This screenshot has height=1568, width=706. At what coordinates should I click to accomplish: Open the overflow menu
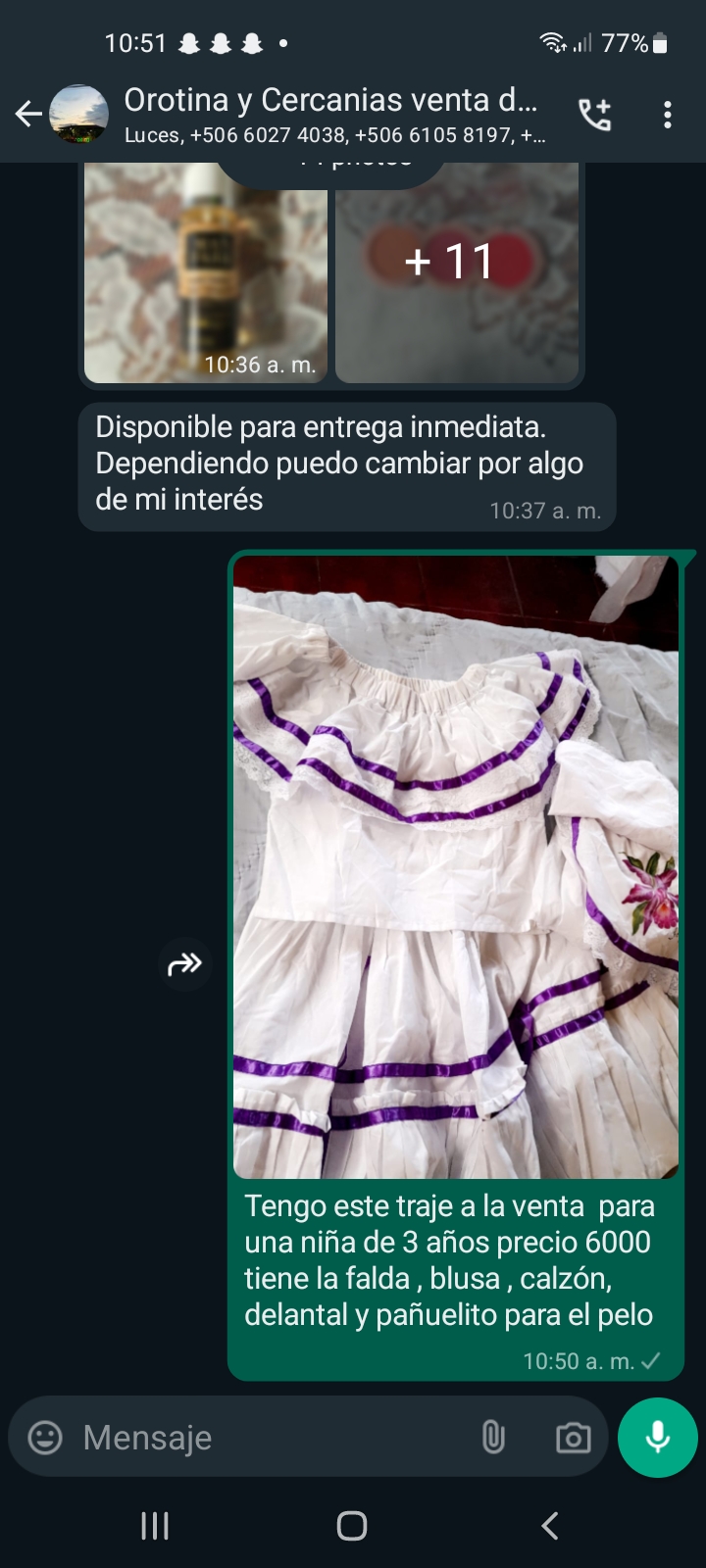pyautogui.click(x=667, y=115)
